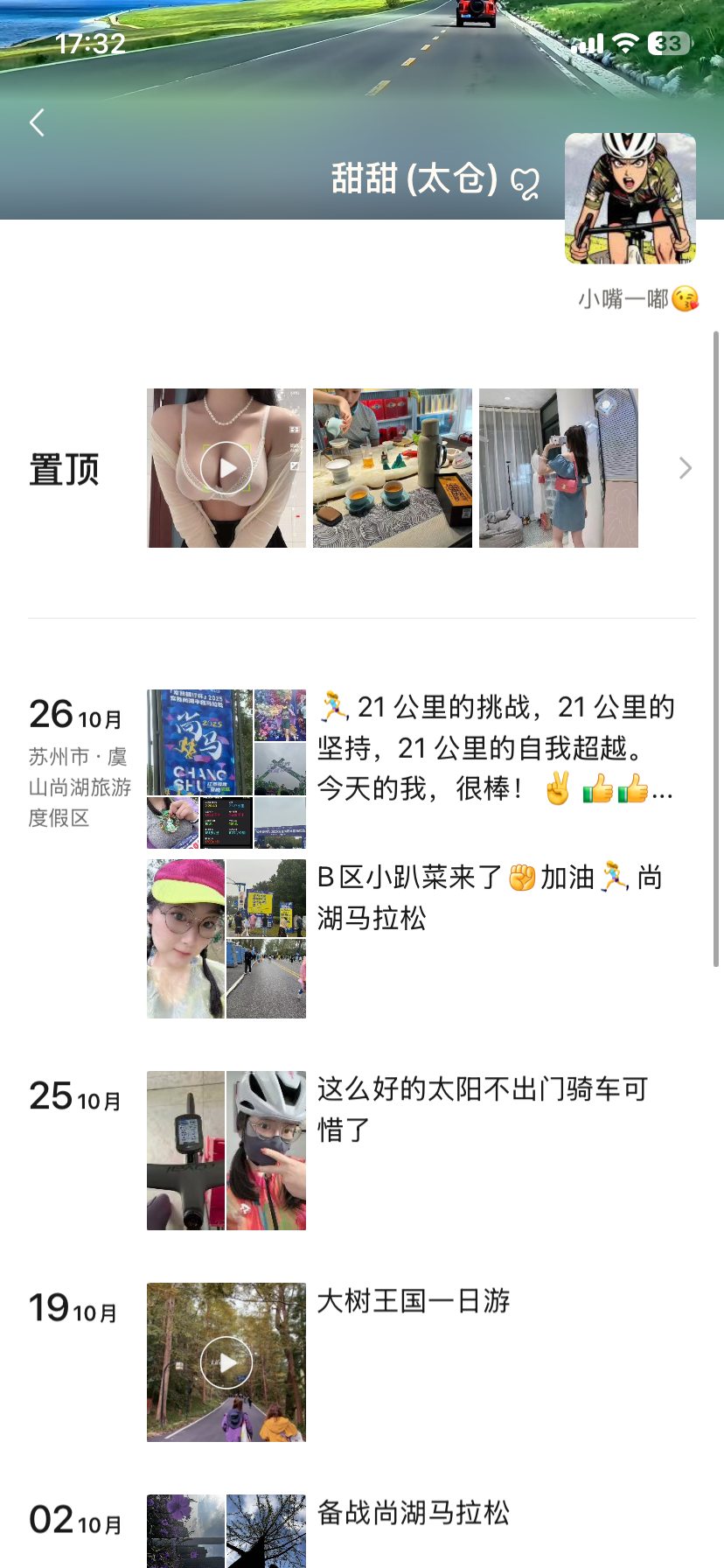Open the bike computer photo from October 25
724x1568 pixels.
[x=184, y=1151]
